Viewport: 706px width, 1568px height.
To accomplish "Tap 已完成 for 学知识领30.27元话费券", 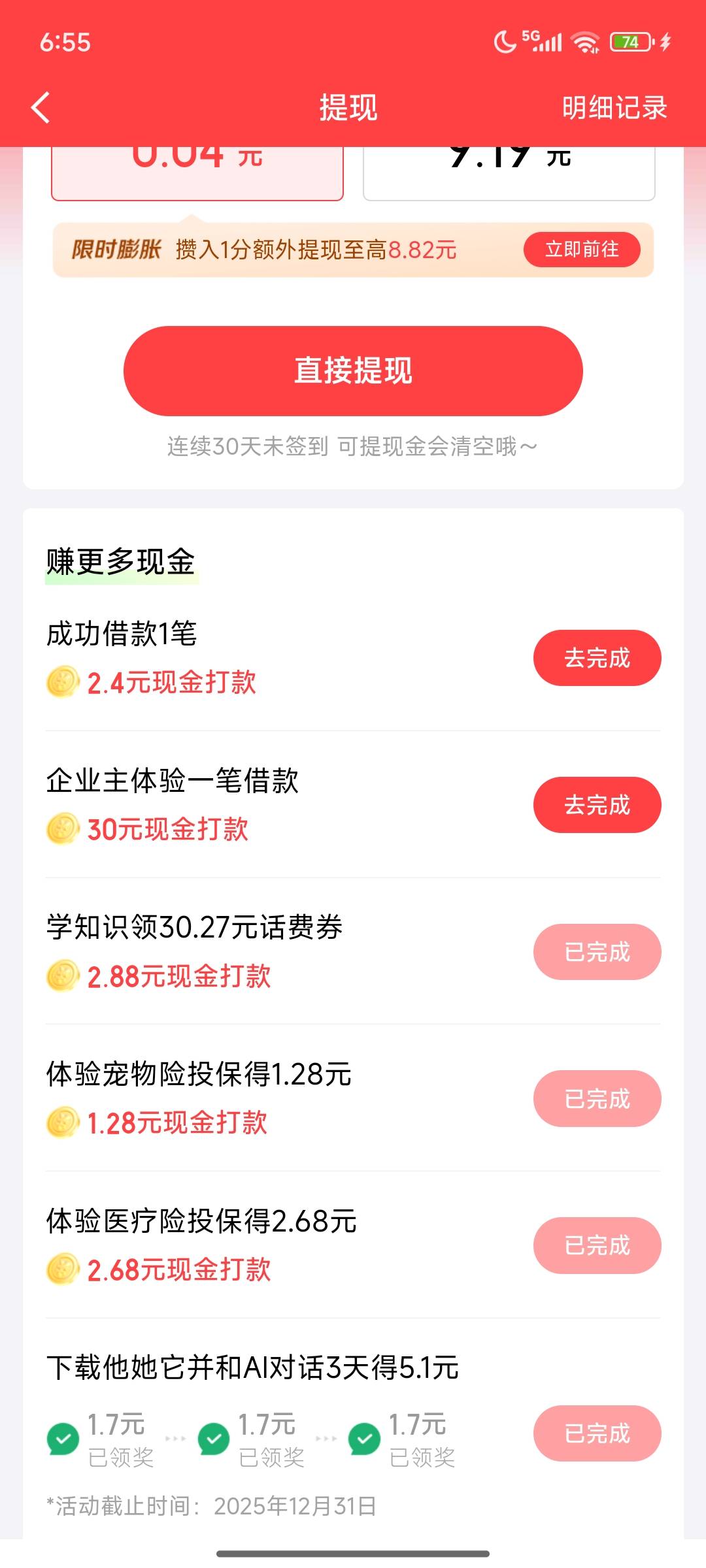I will pos(597,952).
